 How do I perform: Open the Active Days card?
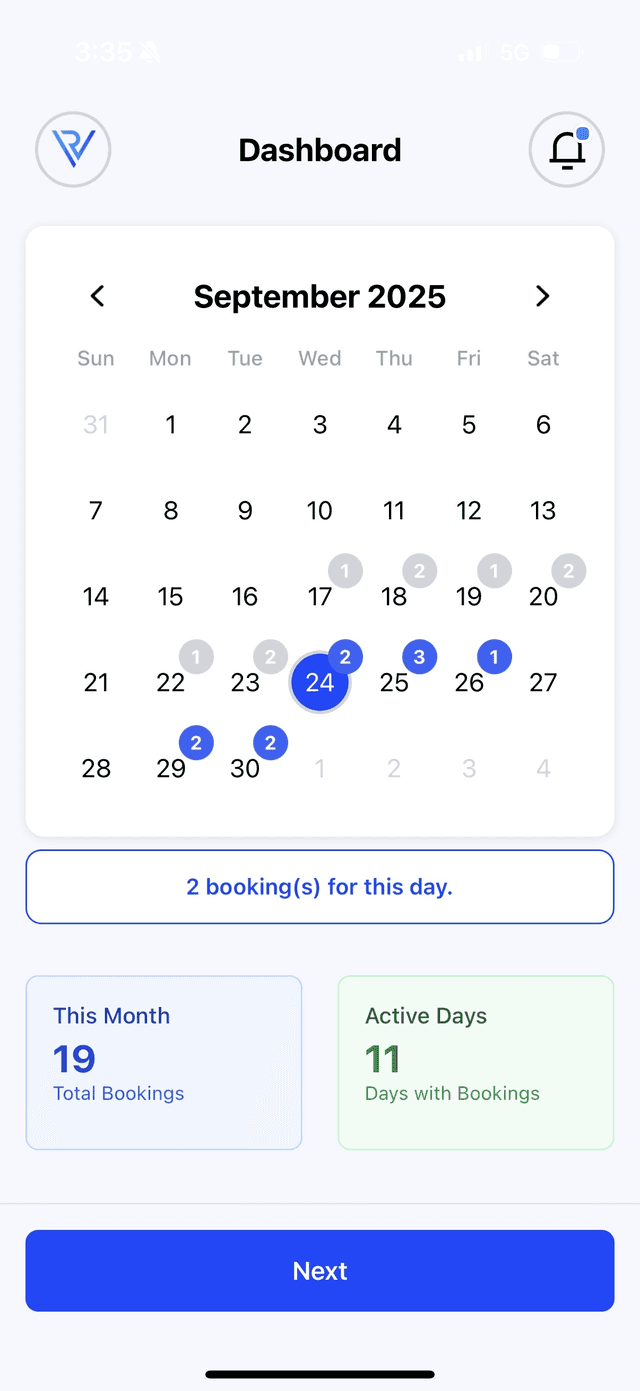pyautogui.click(x=476, y=1063)
